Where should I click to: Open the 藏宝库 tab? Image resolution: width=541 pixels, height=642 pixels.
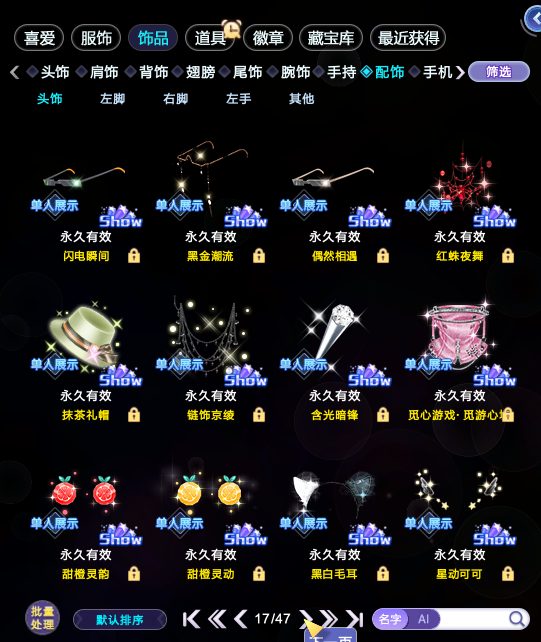pos(331,38)
